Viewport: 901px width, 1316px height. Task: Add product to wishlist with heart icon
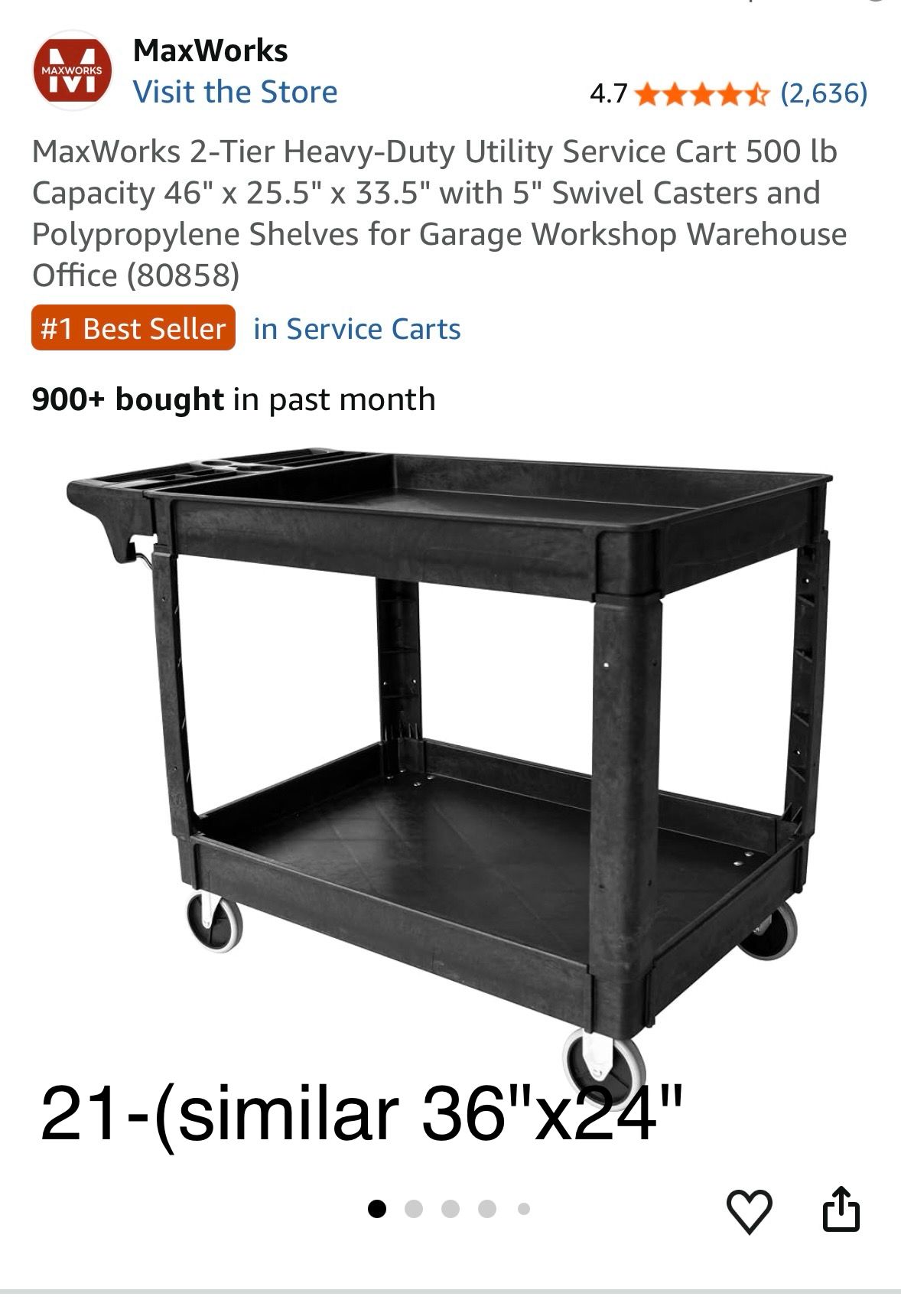click(748, 1210)
